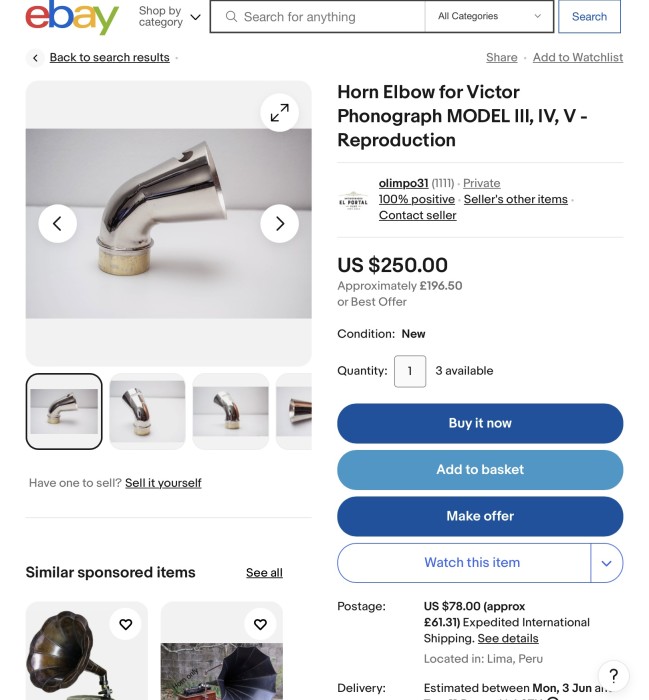Tap the Search button
Screen dimensions: 649x700
point(589,17)
